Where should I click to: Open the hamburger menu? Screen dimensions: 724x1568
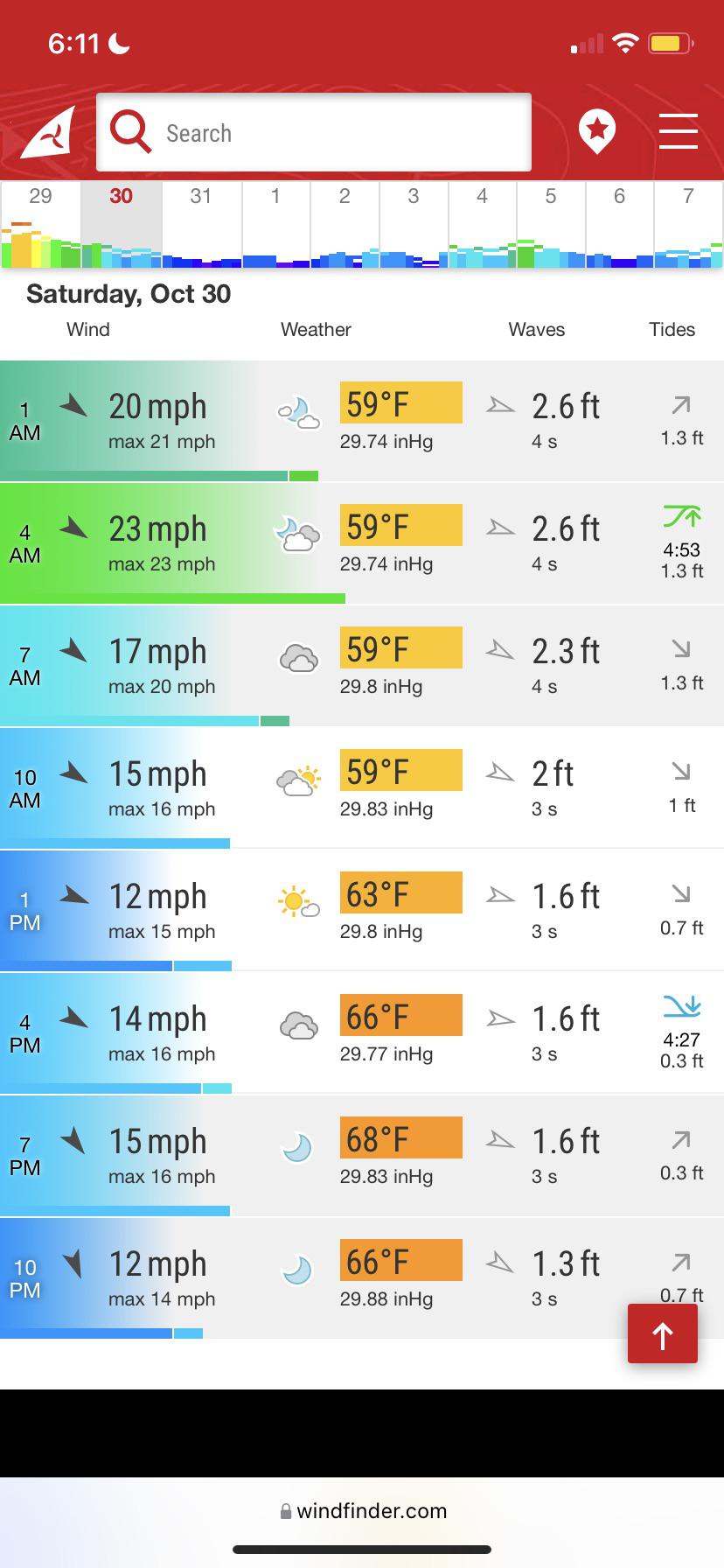tap(678, 131)
